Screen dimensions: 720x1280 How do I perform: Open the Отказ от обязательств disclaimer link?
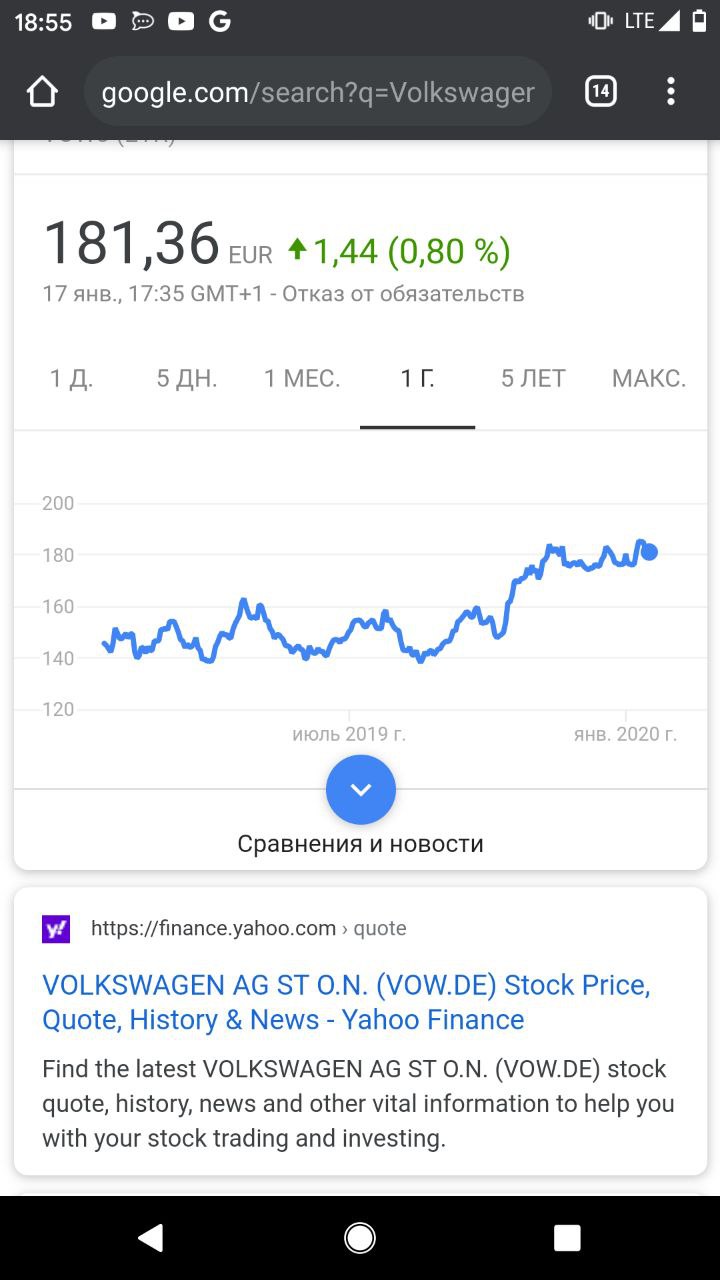coord(404,294)
